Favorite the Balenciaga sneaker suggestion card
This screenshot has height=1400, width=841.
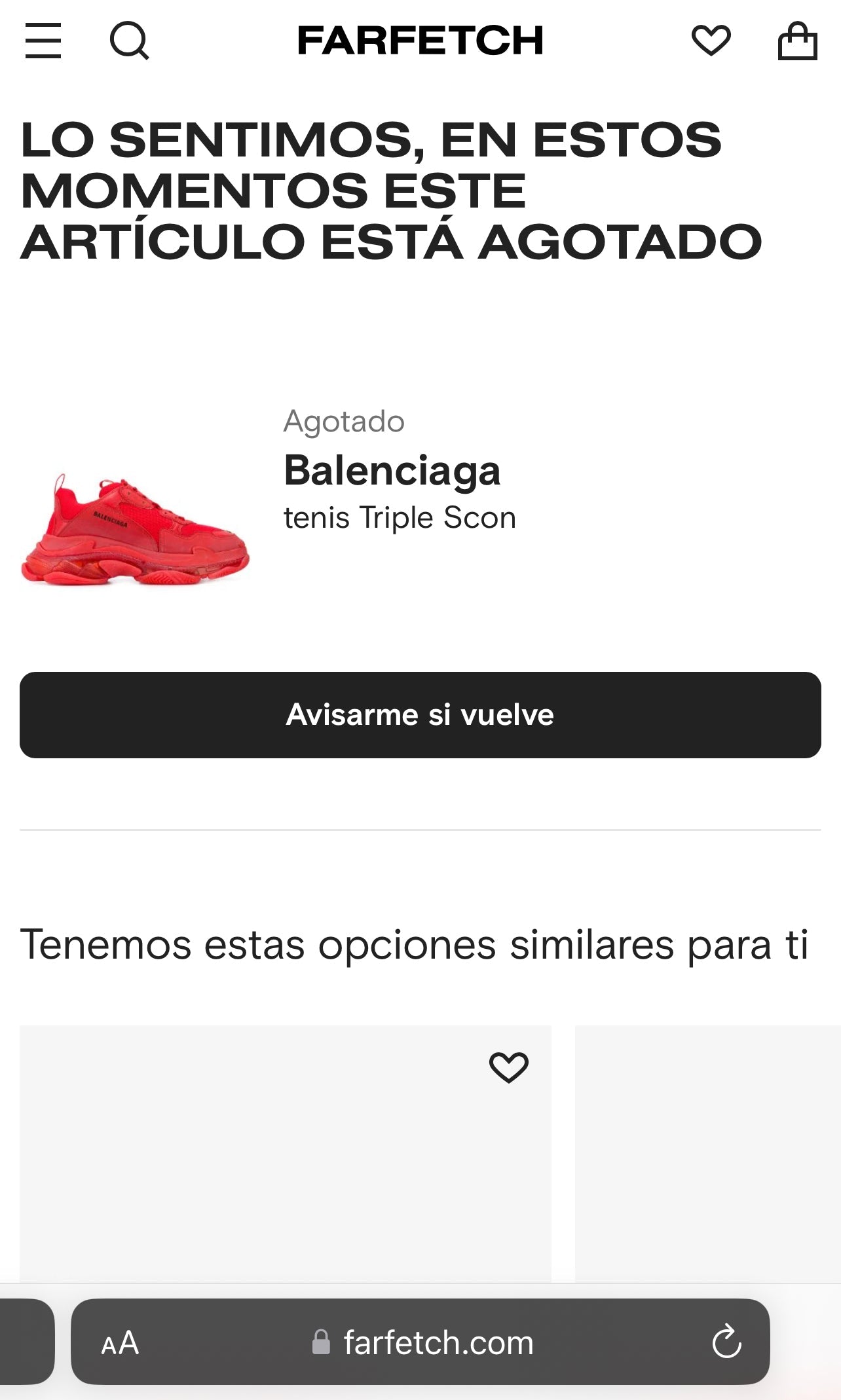509,1065
